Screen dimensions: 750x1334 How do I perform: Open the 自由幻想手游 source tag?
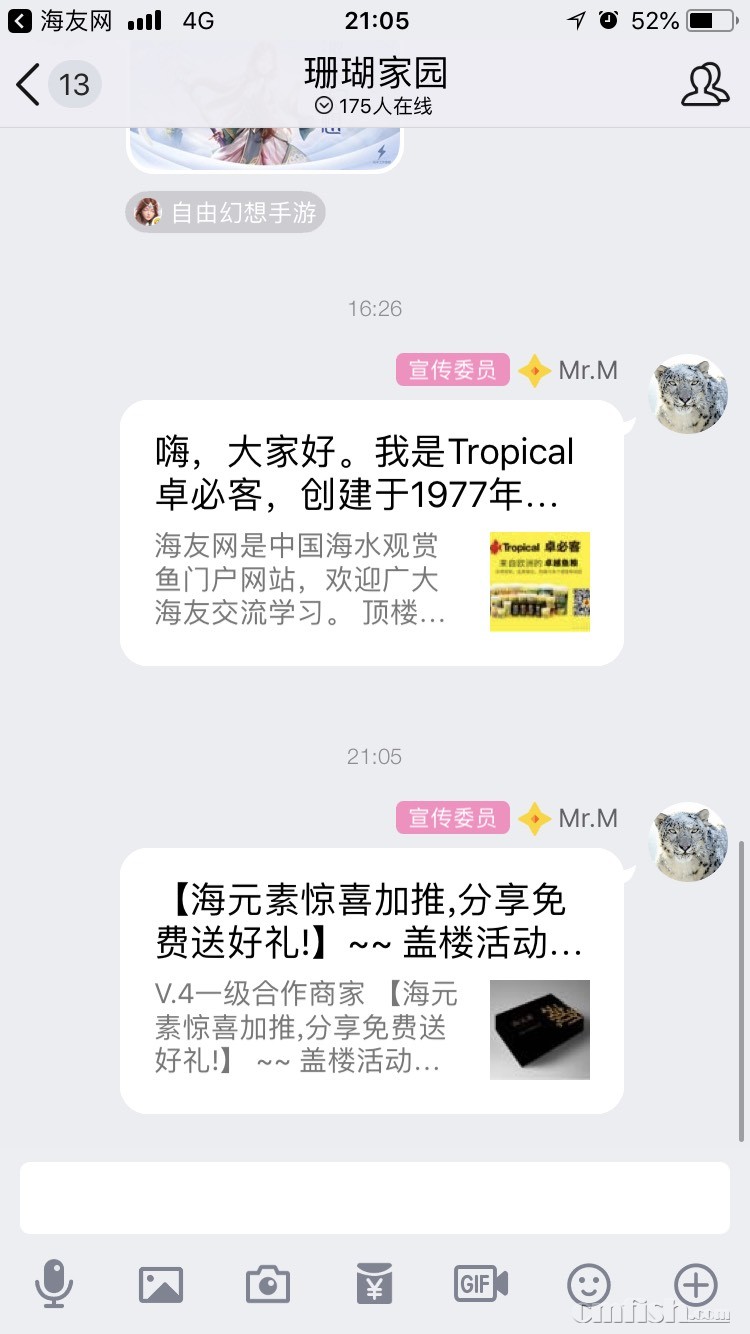226,212
